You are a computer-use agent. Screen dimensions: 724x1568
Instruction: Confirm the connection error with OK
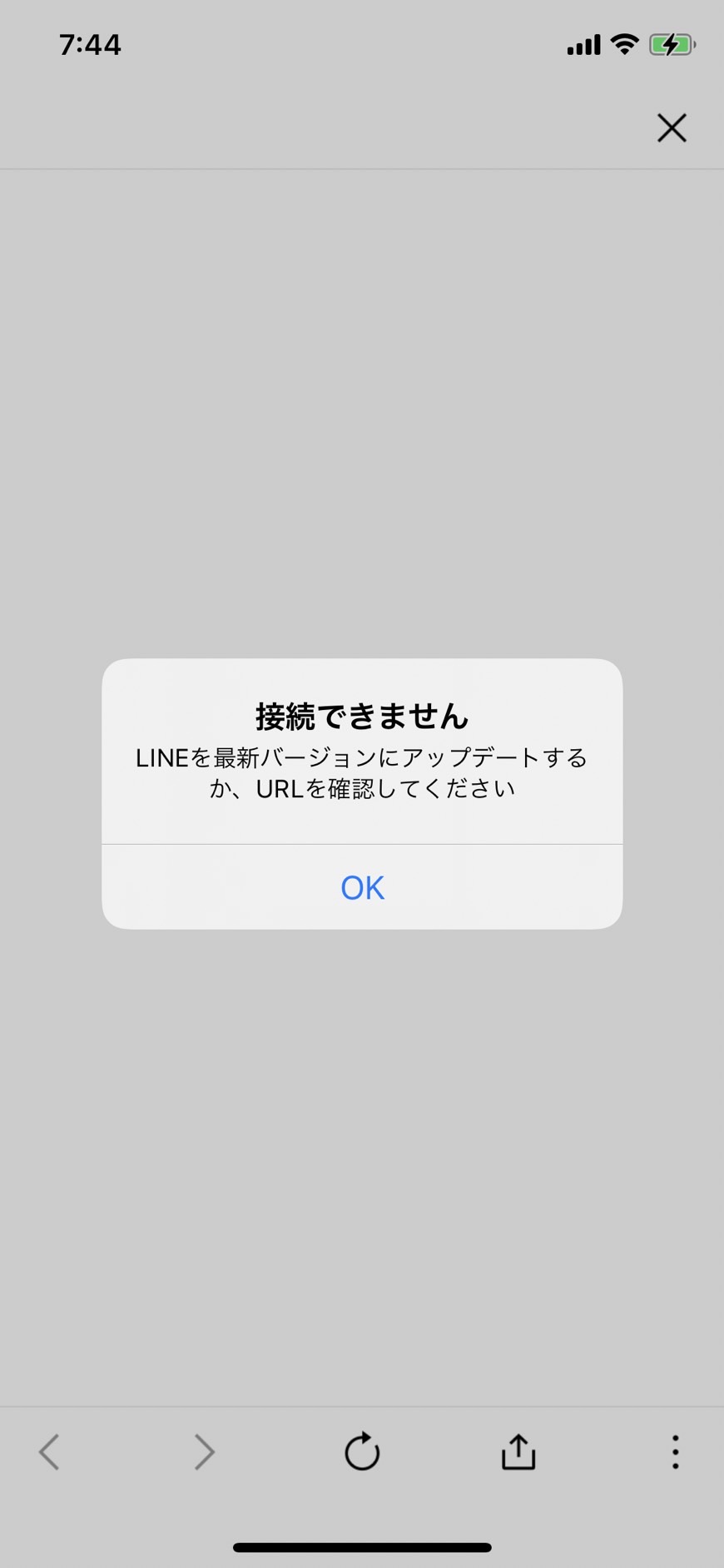(362, 887)
